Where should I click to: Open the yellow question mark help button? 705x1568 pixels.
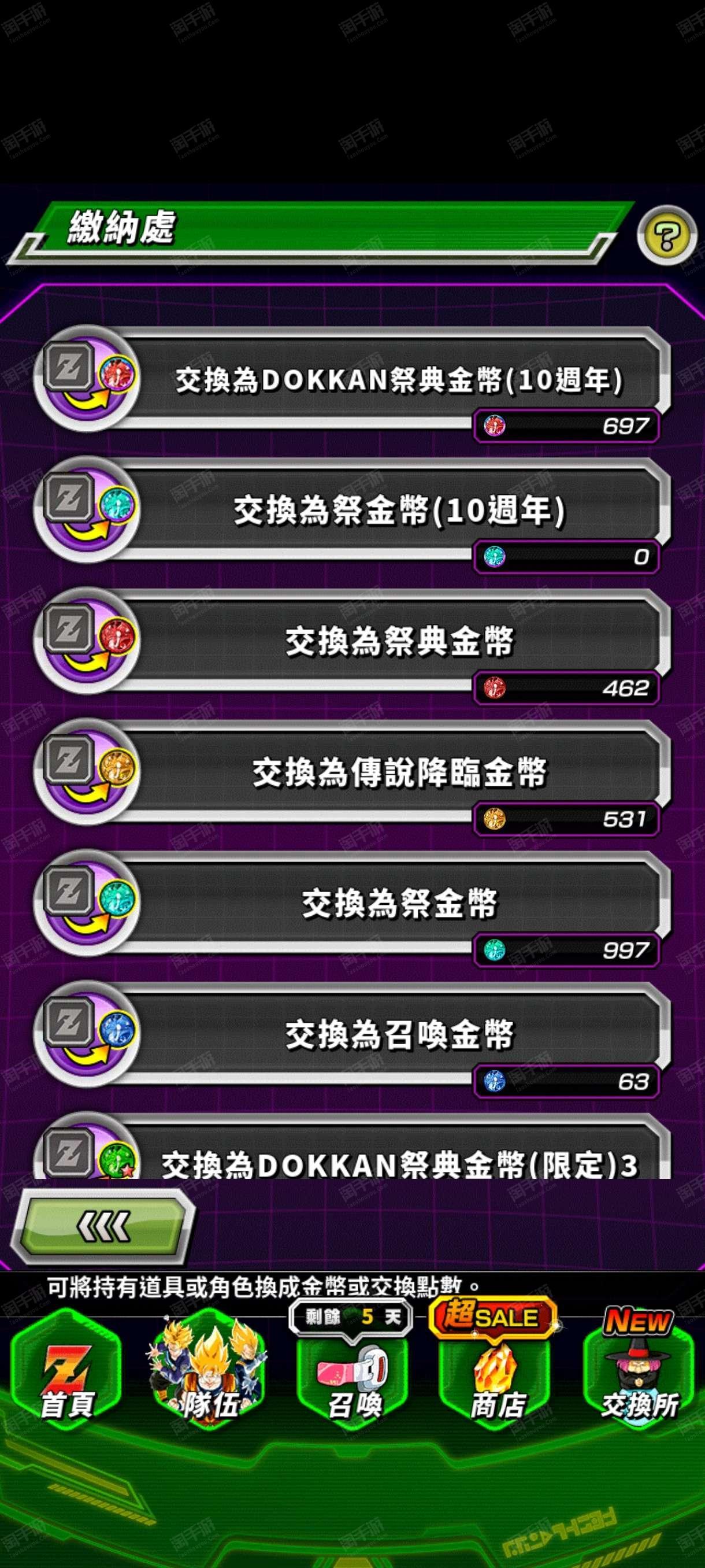coord(667,235)
